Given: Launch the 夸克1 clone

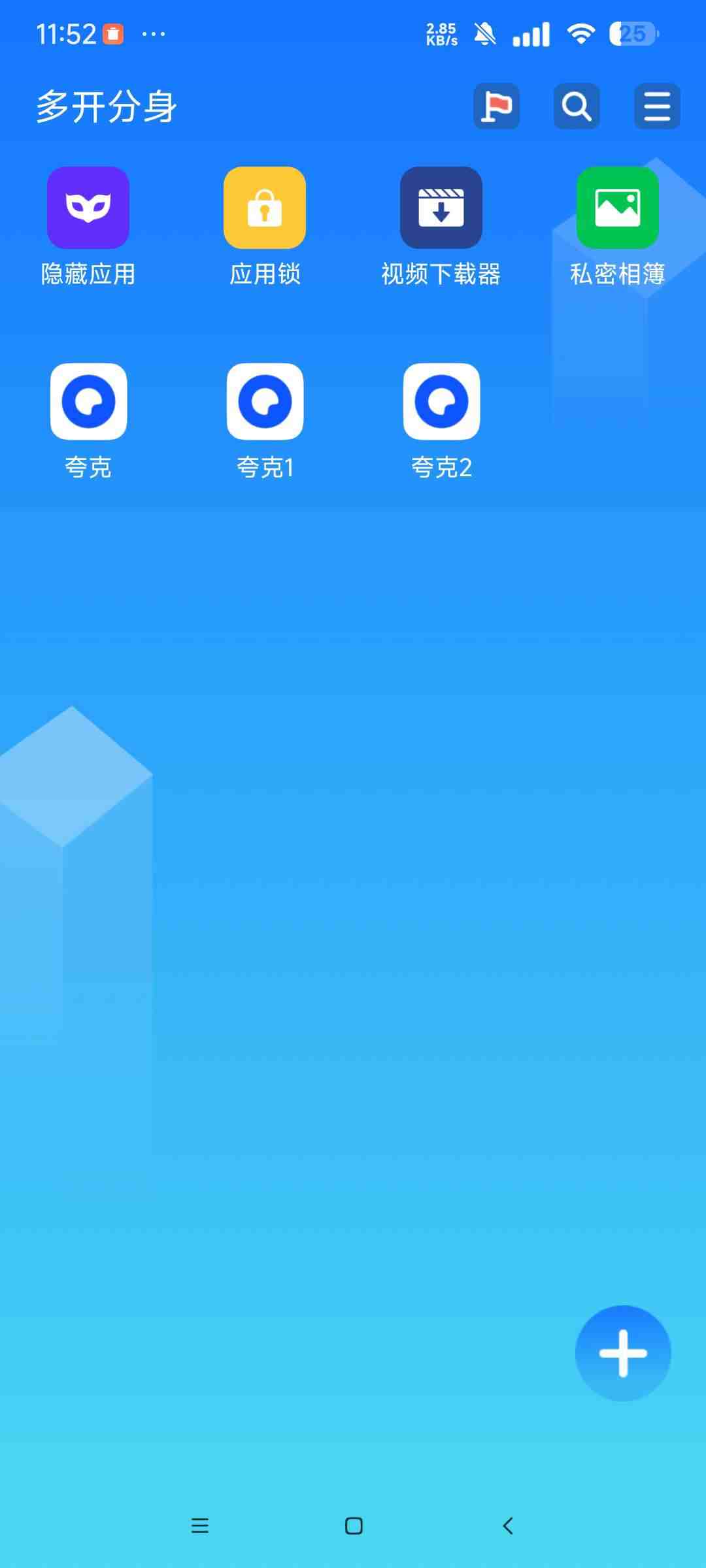Looking at the screenshot, I should tap(265, 402).
